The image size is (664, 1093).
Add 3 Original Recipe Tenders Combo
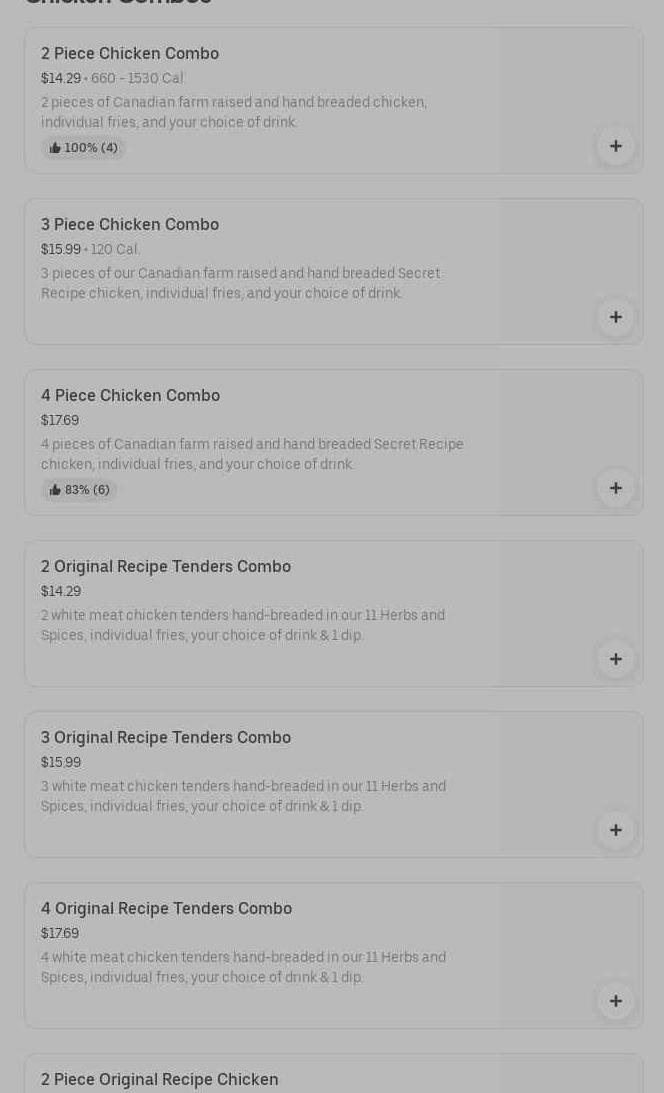pos(615,830)
